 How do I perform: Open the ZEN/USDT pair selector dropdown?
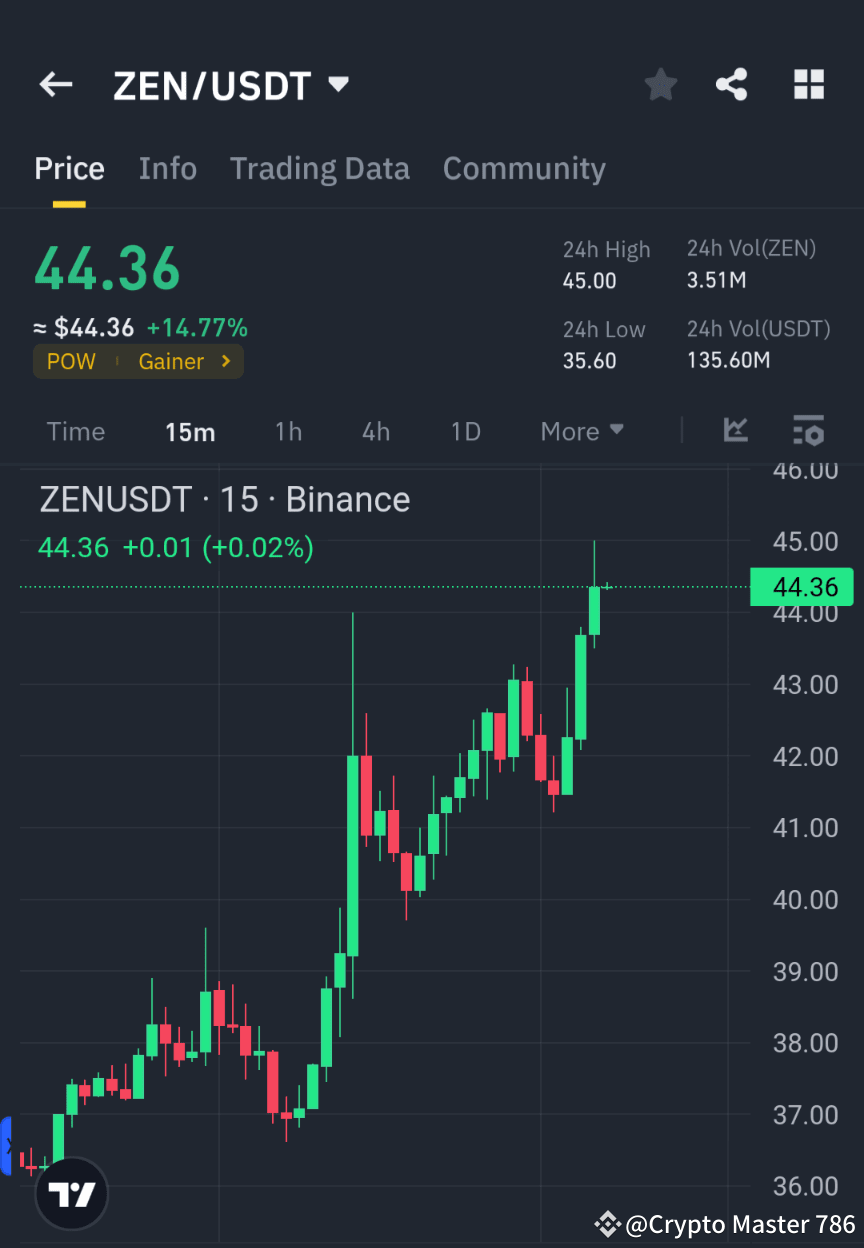pos(232,85)
